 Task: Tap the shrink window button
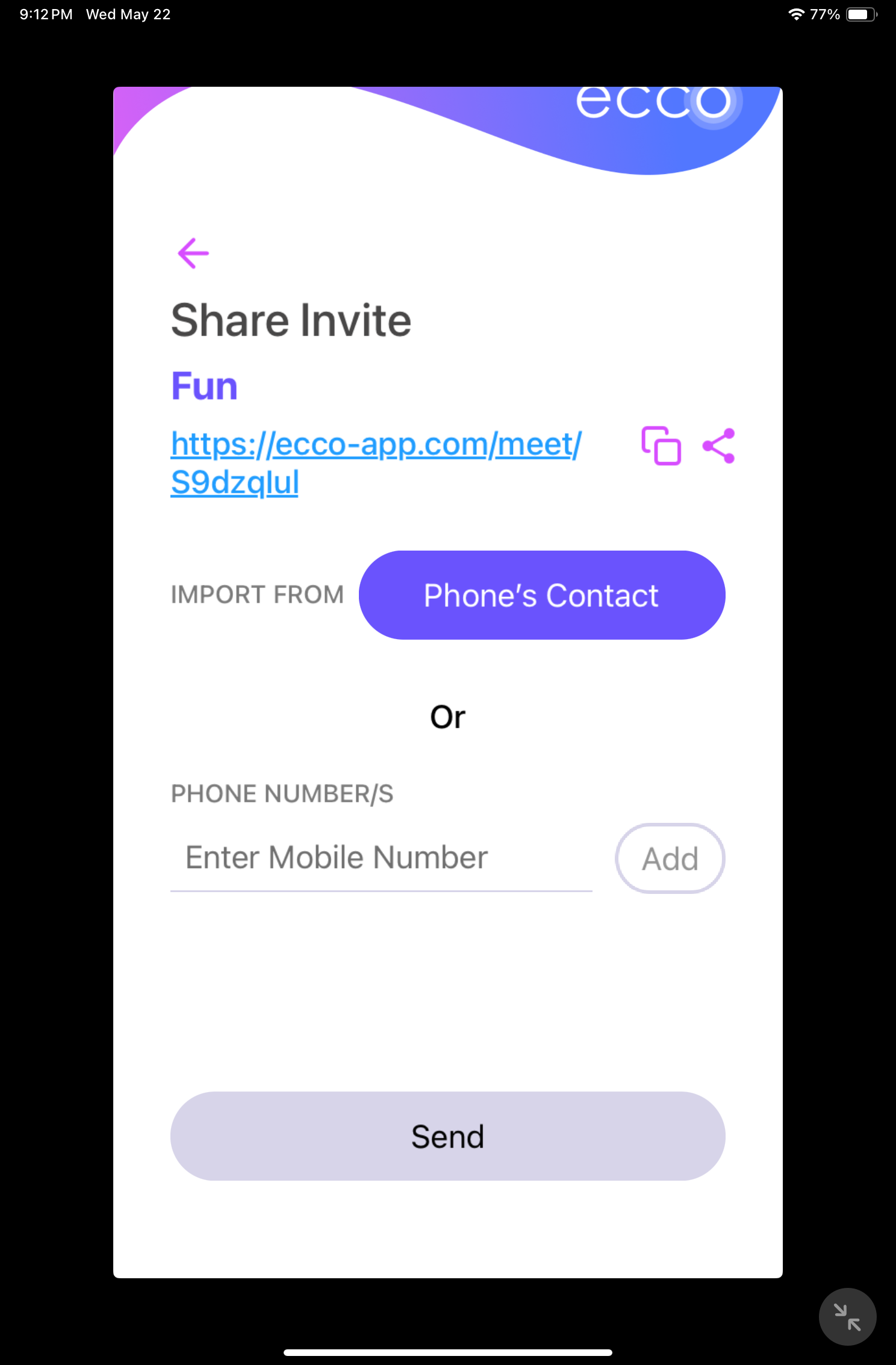[x=847, y=1316]
